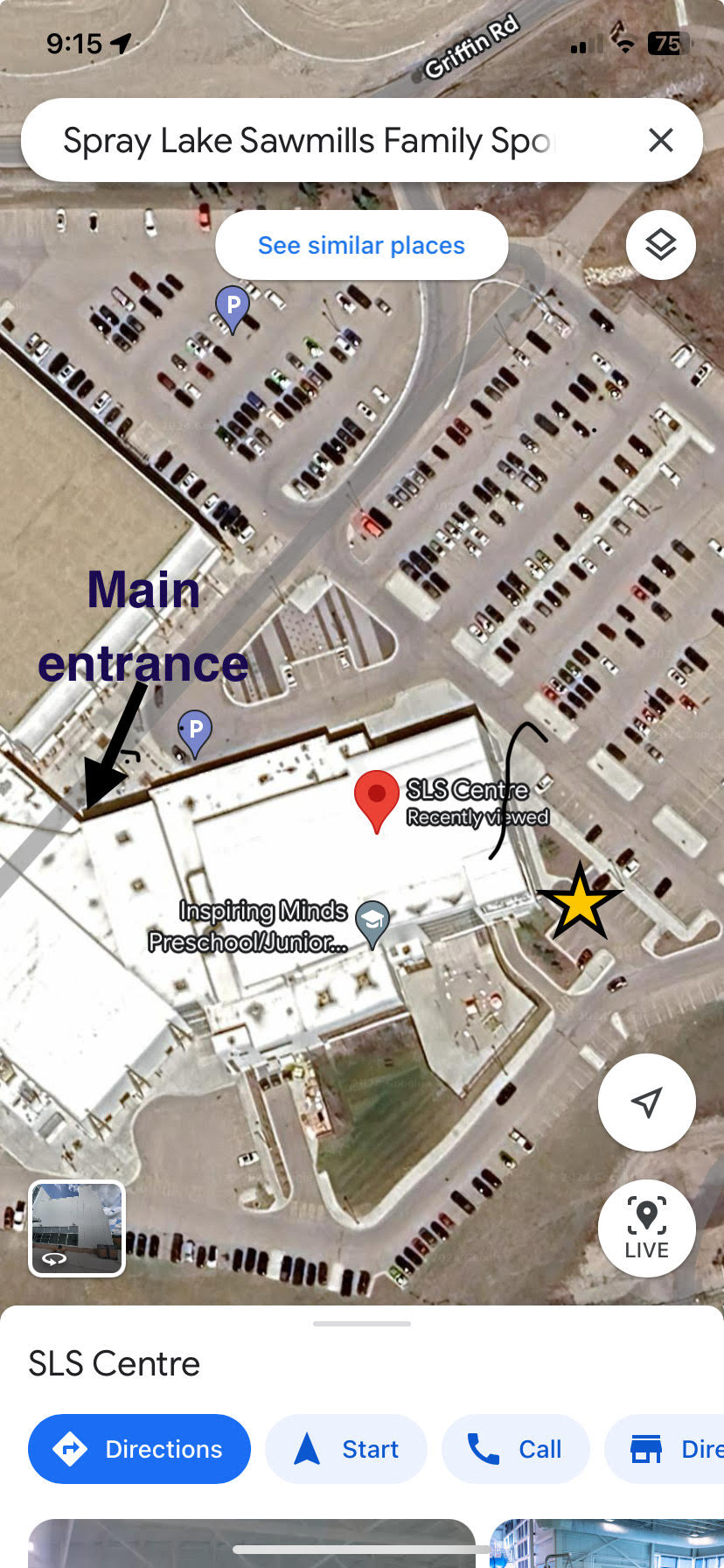The height and width of the screenshot is (1568, 724).
Task: Open the map layers selector
Action: pyautogui.click(x=661, y=245)
